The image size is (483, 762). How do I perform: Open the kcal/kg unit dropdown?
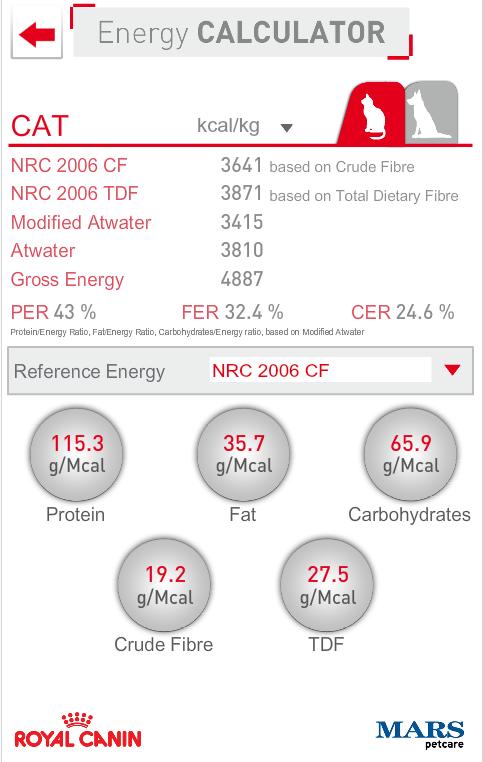click(244, 126)
